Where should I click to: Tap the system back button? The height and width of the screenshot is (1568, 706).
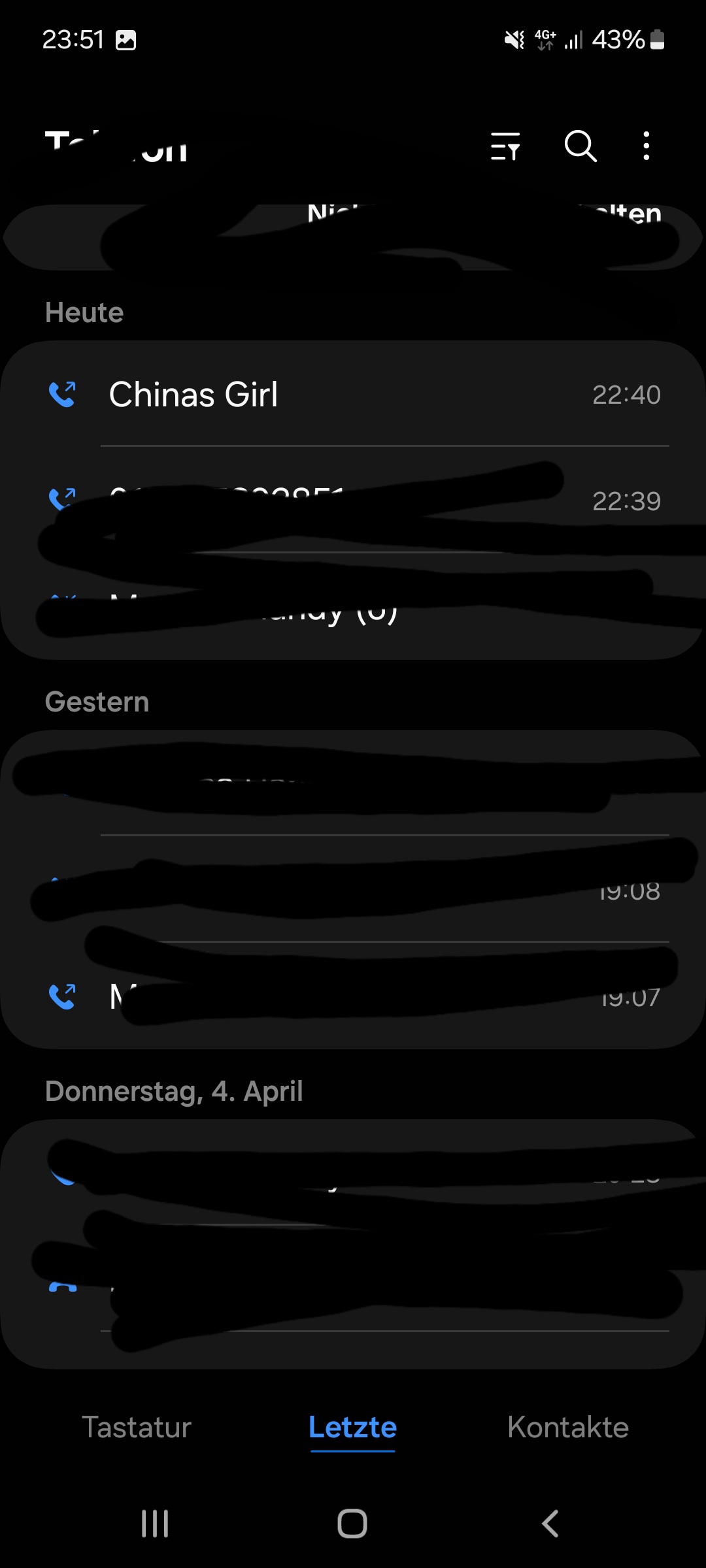550,1524
